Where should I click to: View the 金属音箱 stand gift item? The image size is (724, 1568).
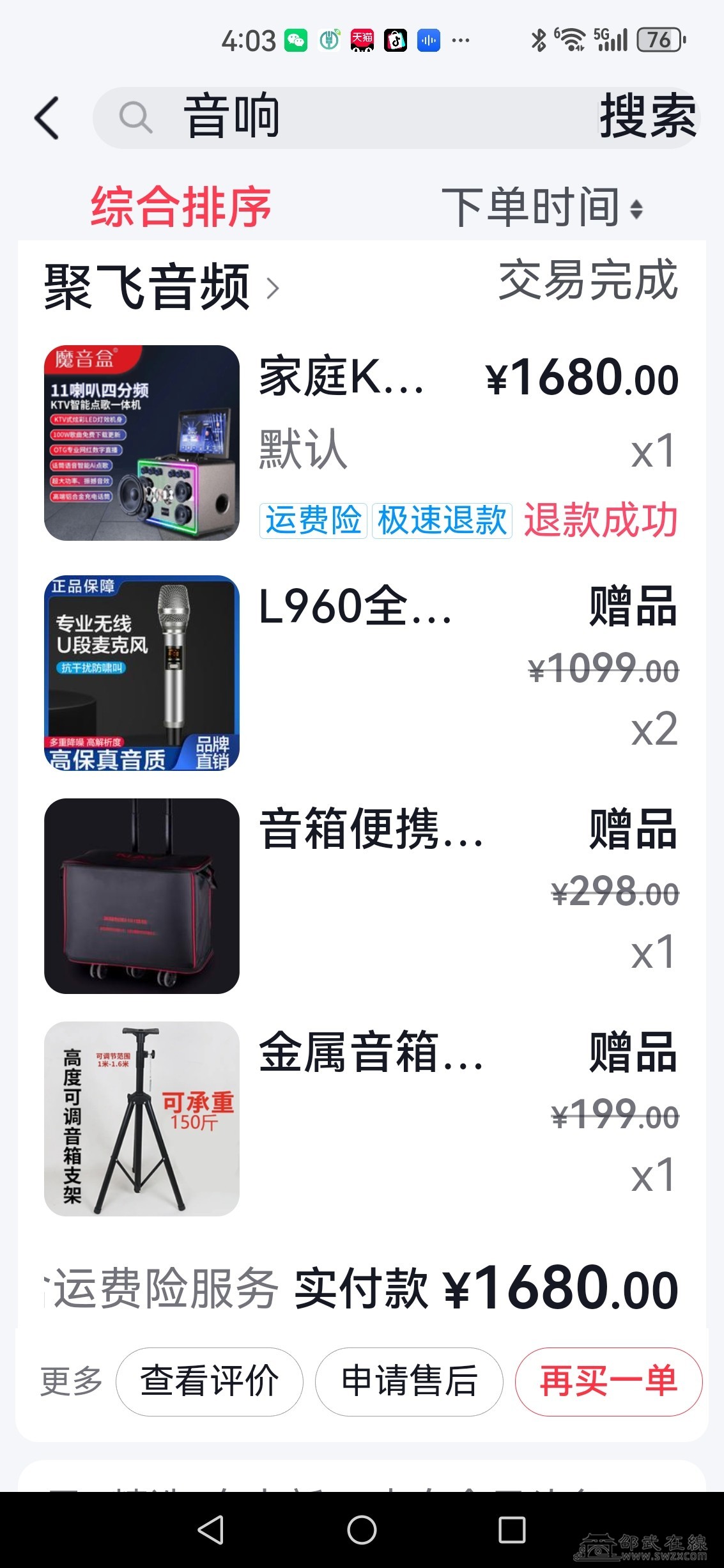coord(371,1053)
